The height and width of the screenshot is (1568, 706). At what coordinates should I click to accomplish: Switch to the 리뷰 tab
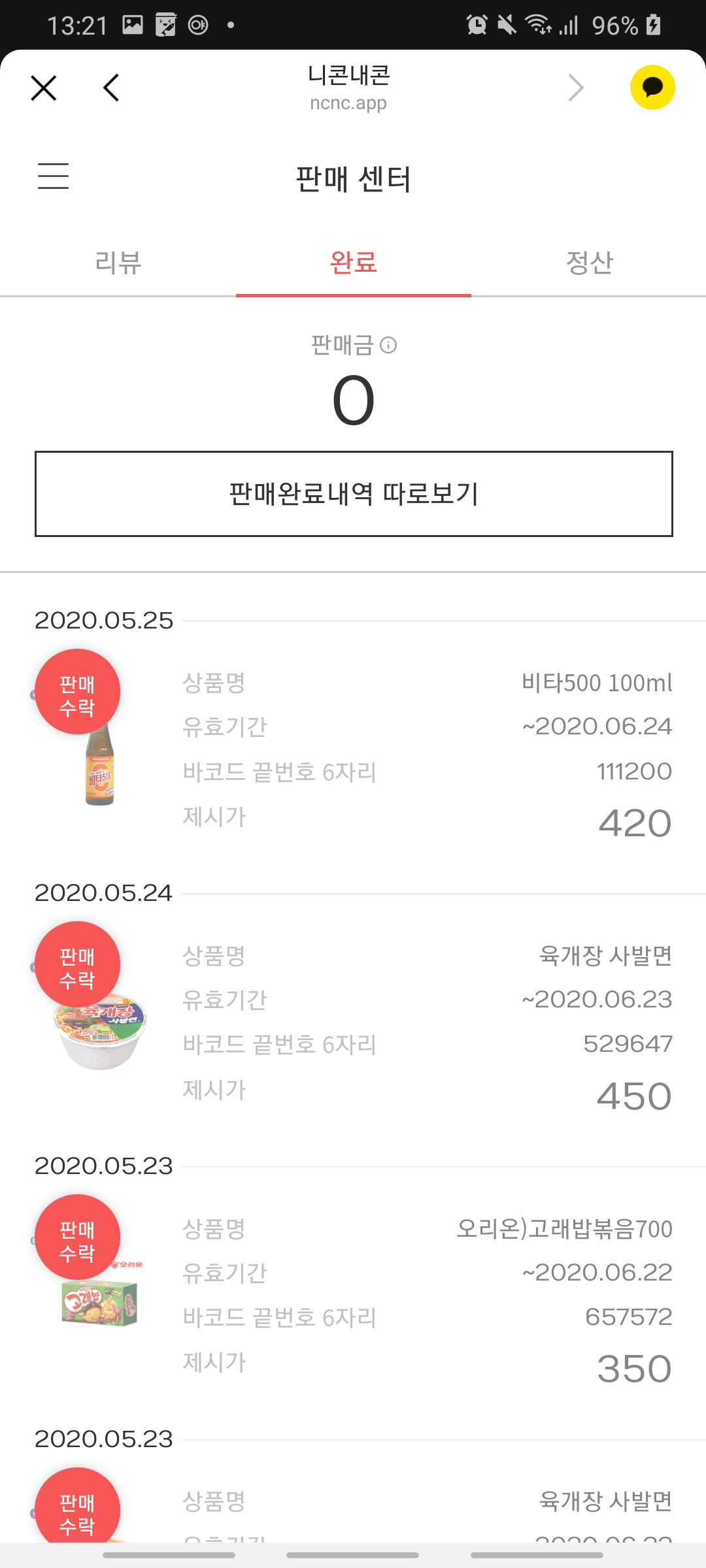pos(118,263)
